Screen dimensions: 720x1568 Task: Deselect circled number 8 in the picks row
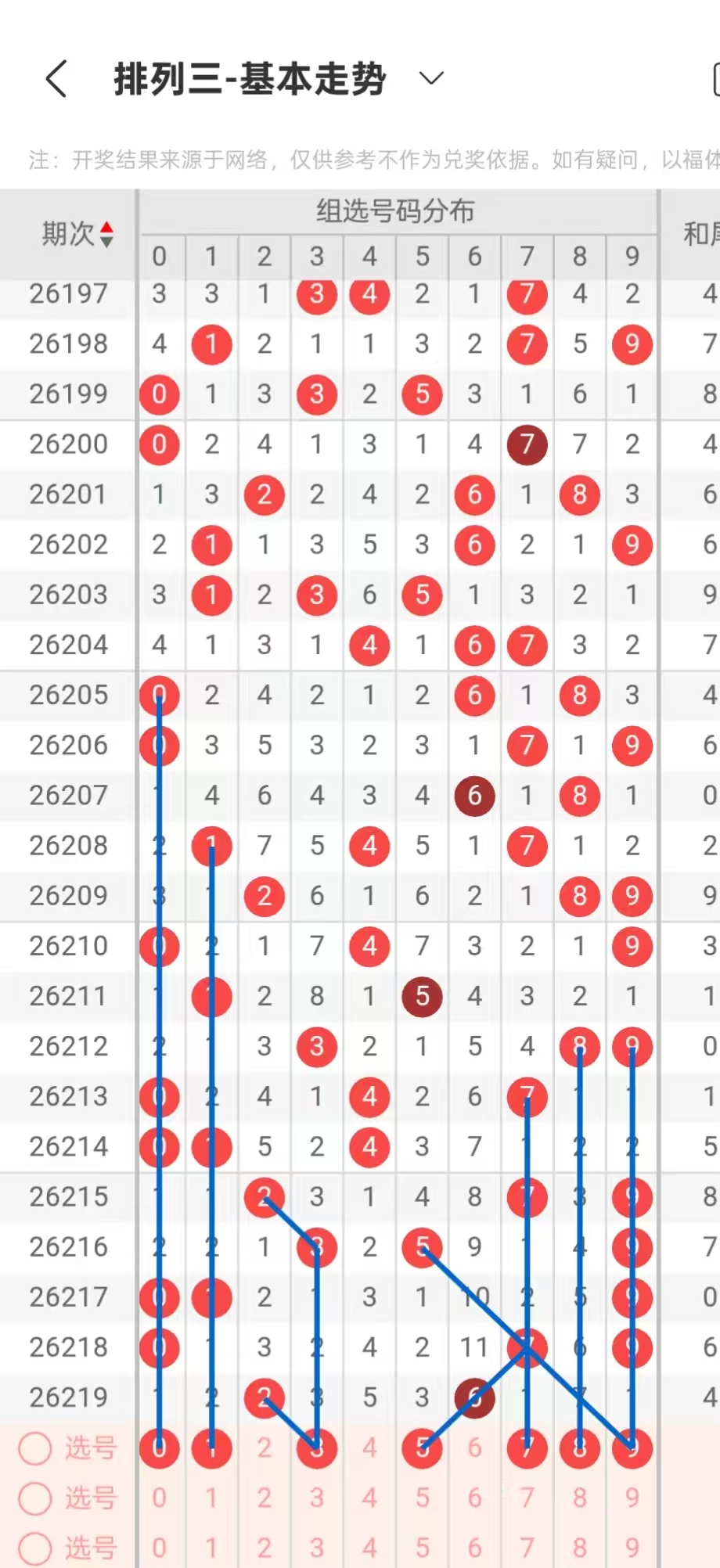580,1448
